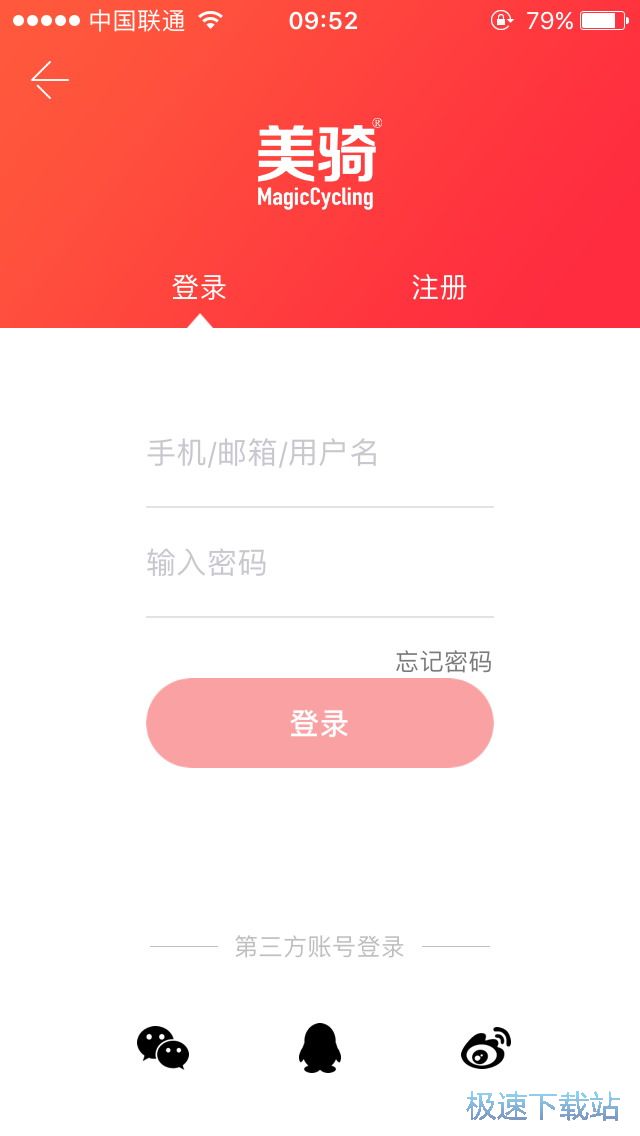Go back using the arrow icon
Screen dimensions: 640x1136
pyautogui.click(x=49, y=80)
